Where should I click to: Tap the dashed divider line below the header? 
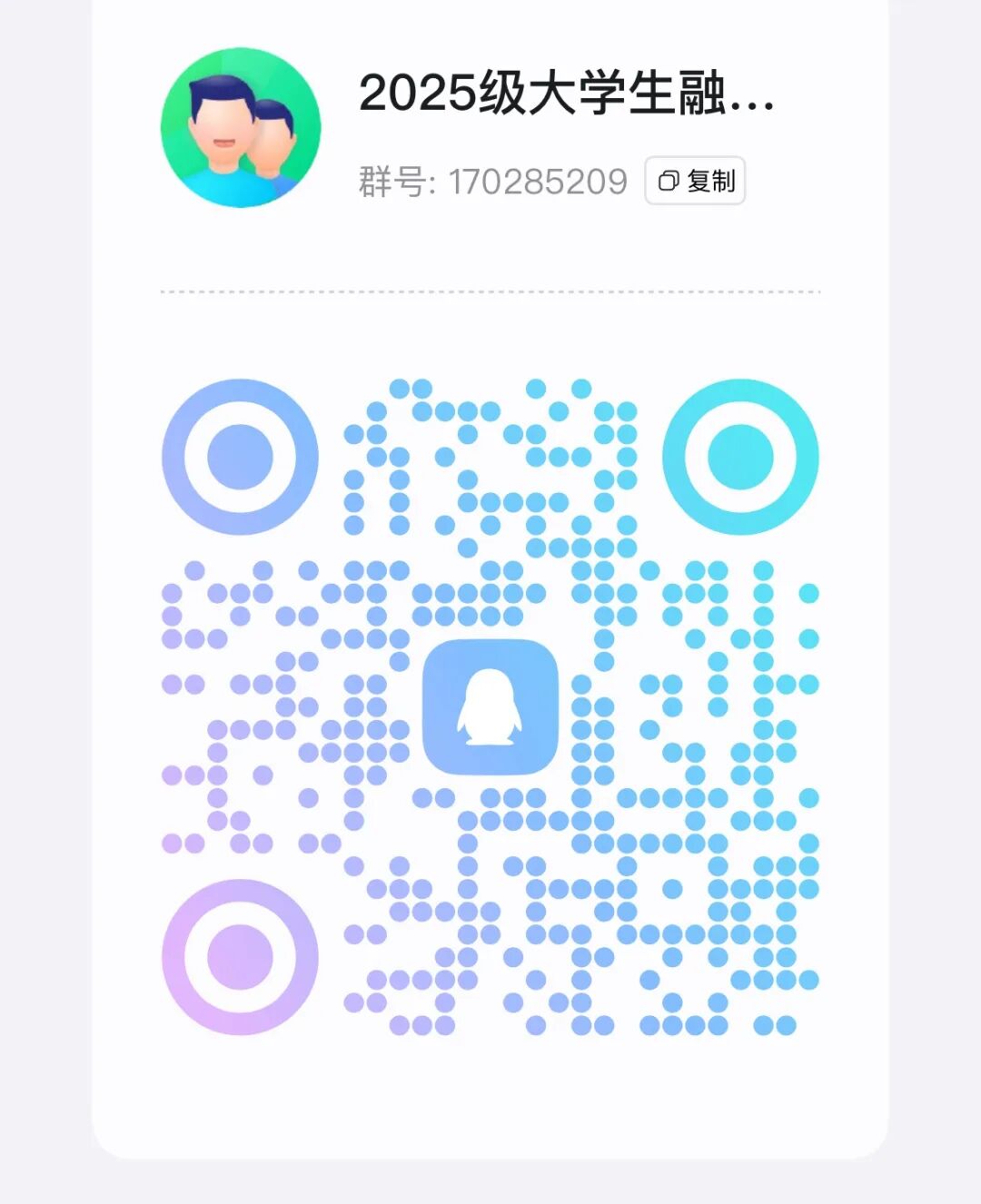(x=490, y=291)
